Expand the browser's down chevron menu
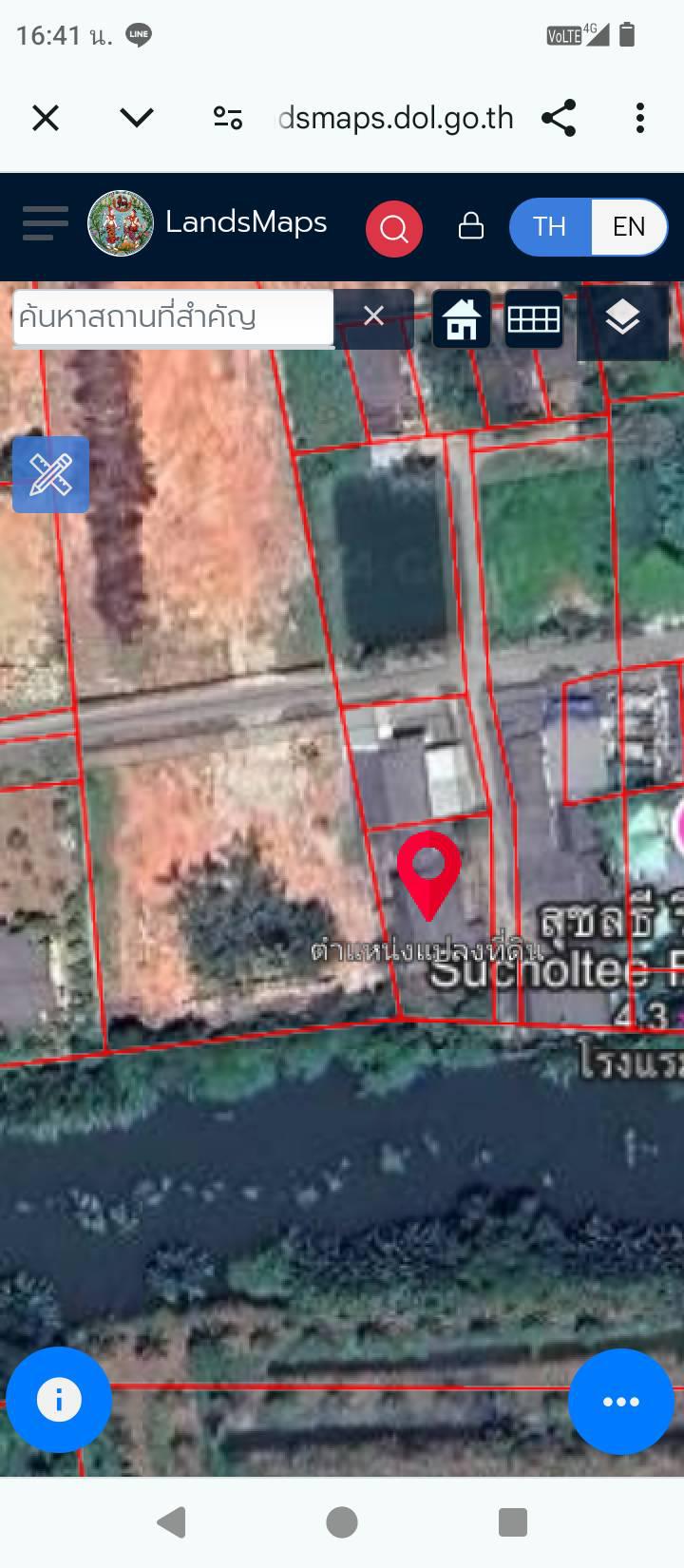Viewport: 684px width, 1568px height. coord(137,118)
